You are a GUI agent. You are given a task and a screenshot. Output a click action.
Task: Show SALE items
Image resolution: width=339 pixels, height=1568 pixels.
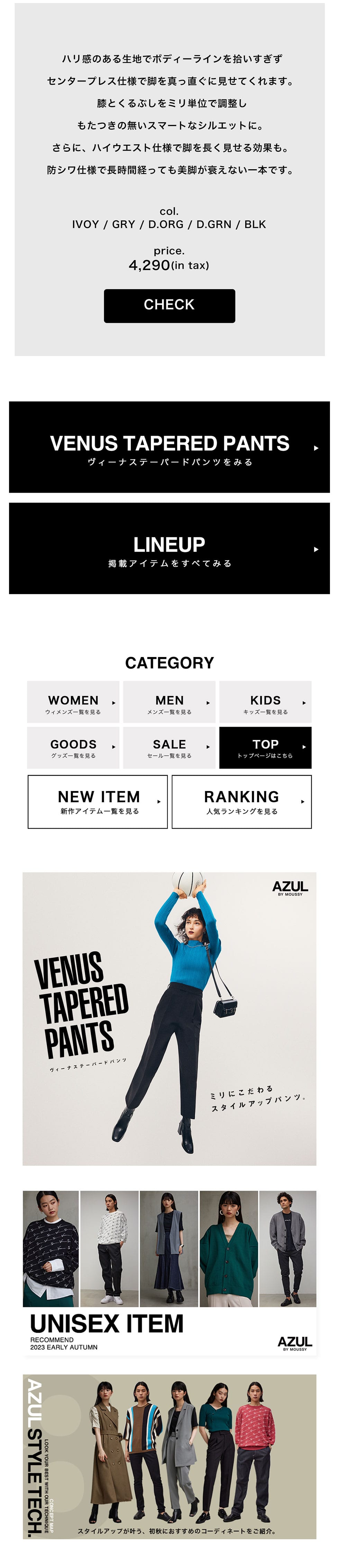[169, 748]
